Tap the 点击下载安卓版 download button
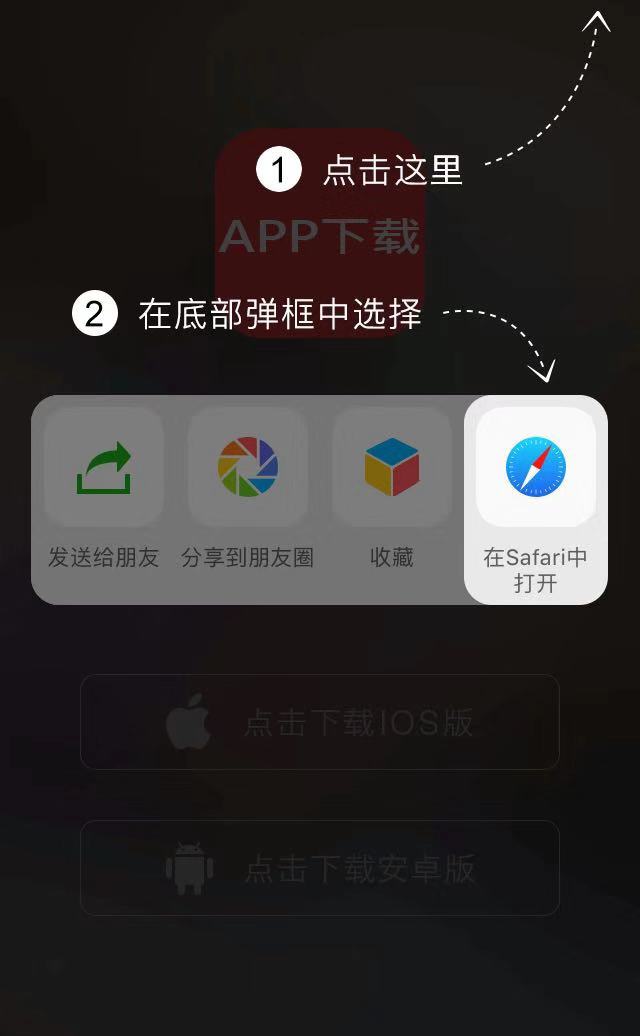 [320, 868]
